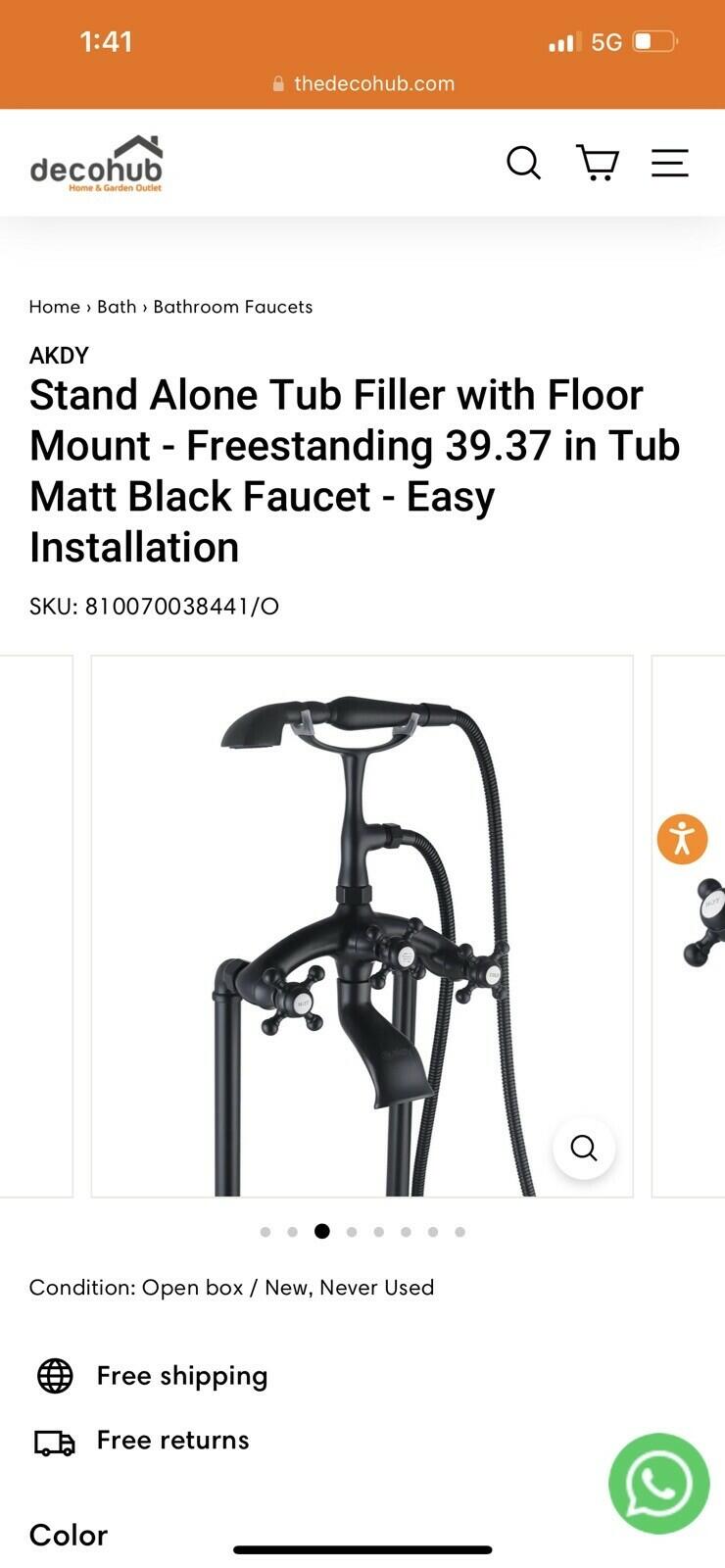Open WhatsApp chat via green icon
Viewport: 725px width, 1568px height.
pos(658,1484)
